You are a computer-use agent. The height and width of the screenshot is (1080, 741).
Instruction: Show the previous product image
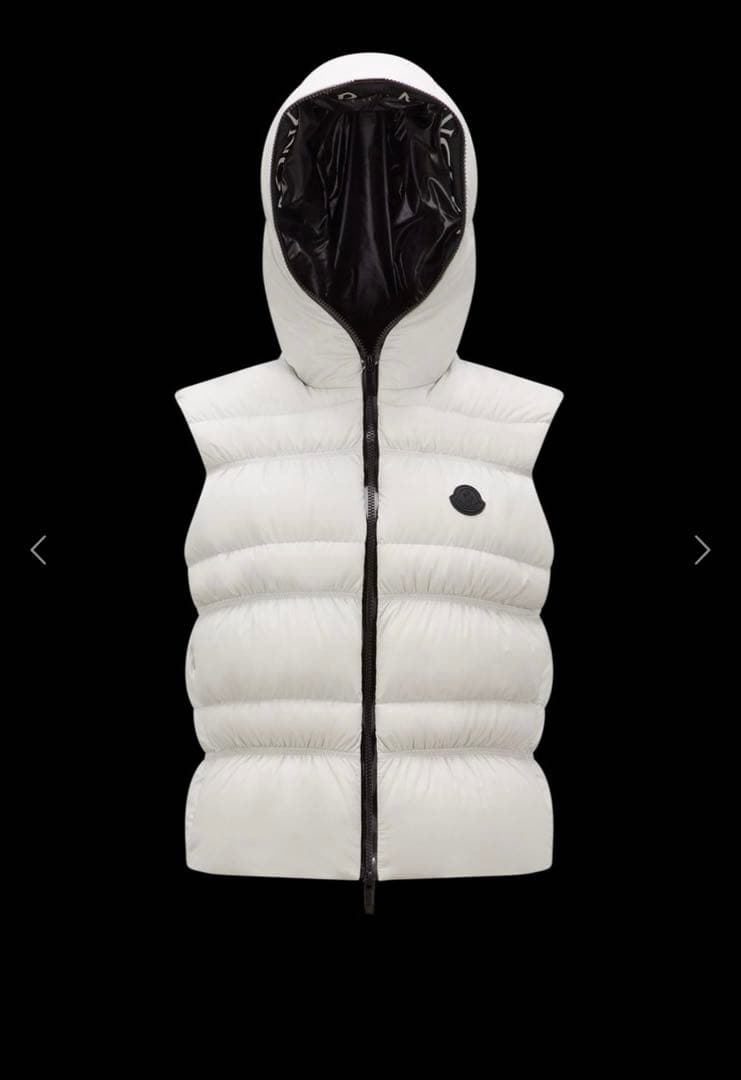pos(38,550)
